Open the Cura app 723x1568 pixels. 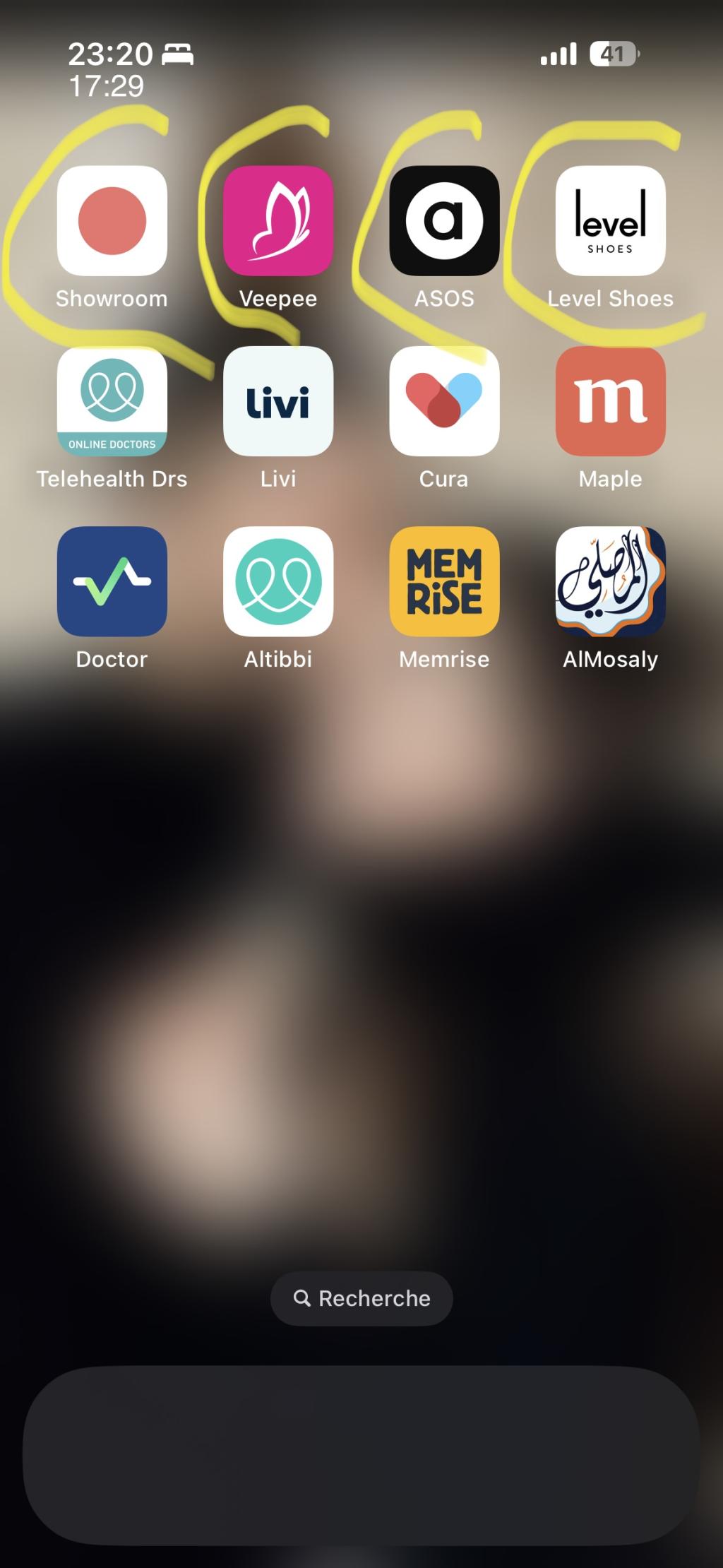444,400
